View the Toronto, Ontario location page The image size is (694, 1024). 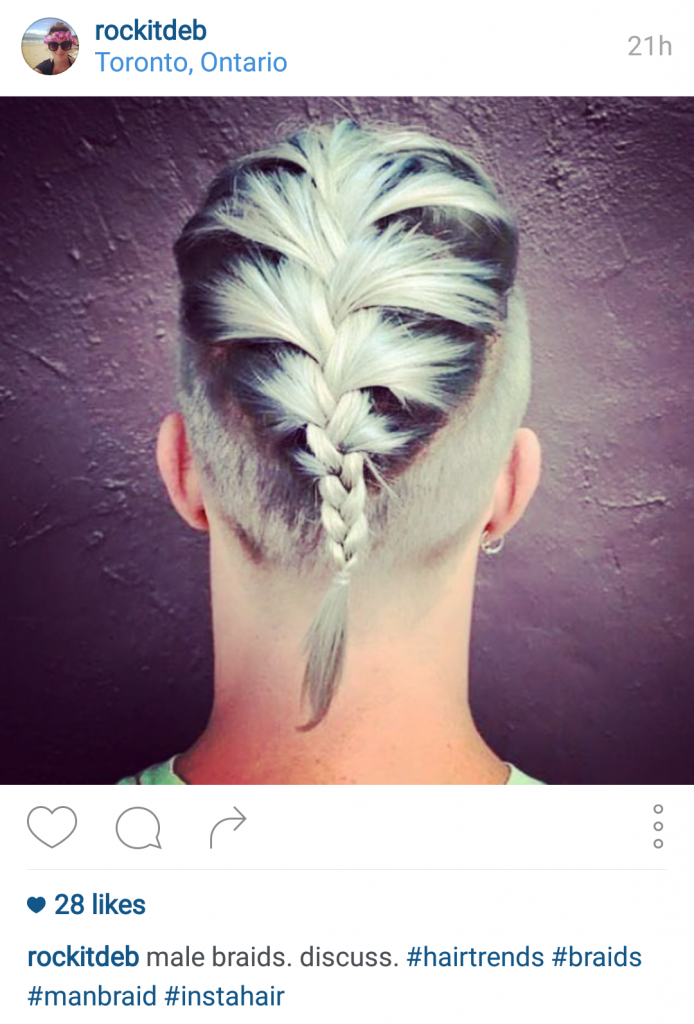(x=191, y=63)
